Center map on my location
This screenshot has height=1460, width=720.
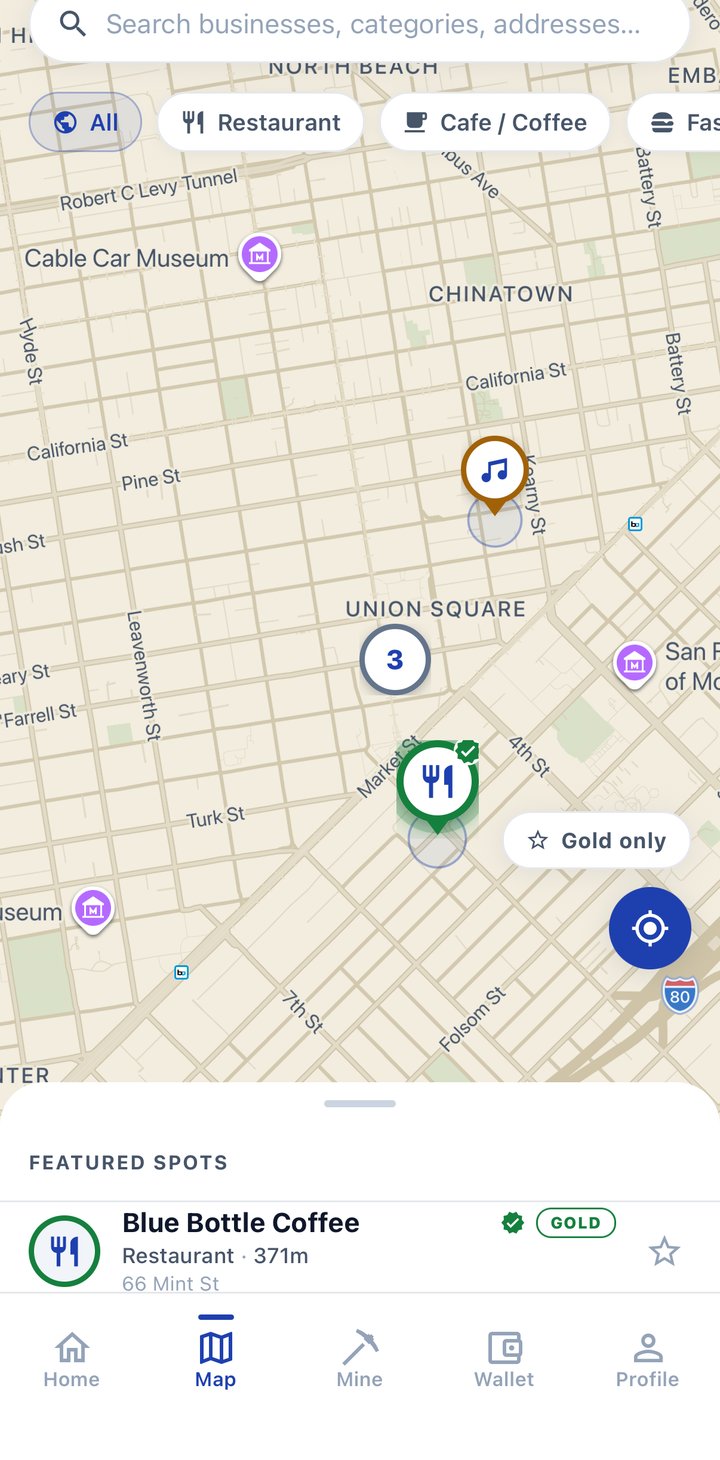pyautogui.click(x=650, y=928)
